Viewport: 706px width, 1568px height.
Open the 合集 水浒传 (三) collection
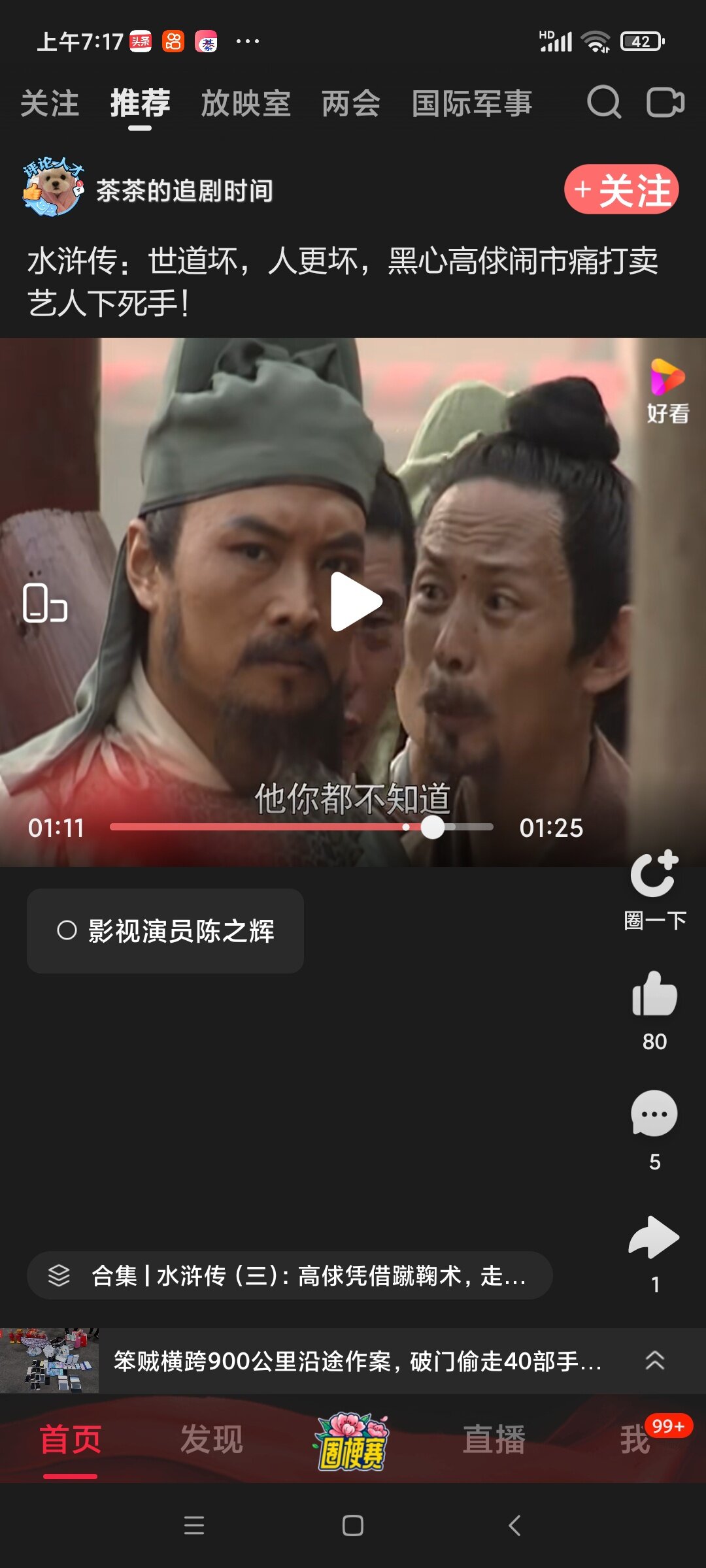click(290, 1275)
